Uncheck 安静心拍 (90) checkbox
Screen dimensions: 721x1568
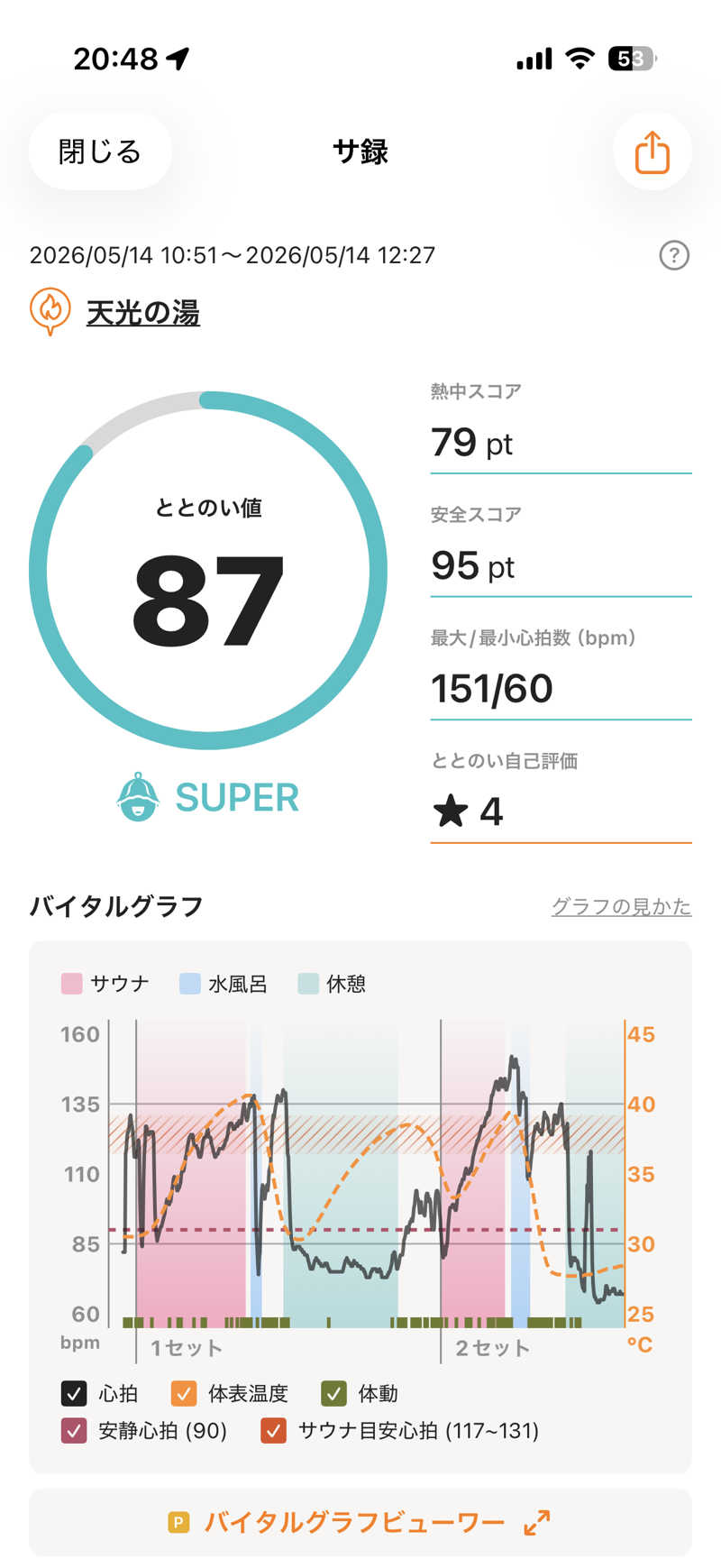coord(74,1430)
